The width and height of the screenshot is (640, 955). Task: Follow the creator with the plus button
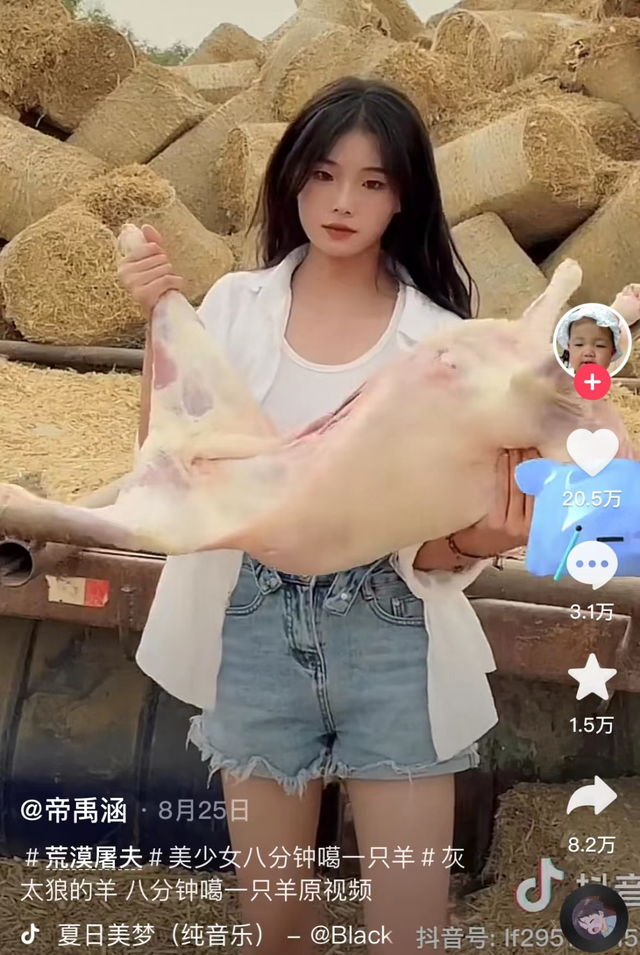tap(592, 382)
